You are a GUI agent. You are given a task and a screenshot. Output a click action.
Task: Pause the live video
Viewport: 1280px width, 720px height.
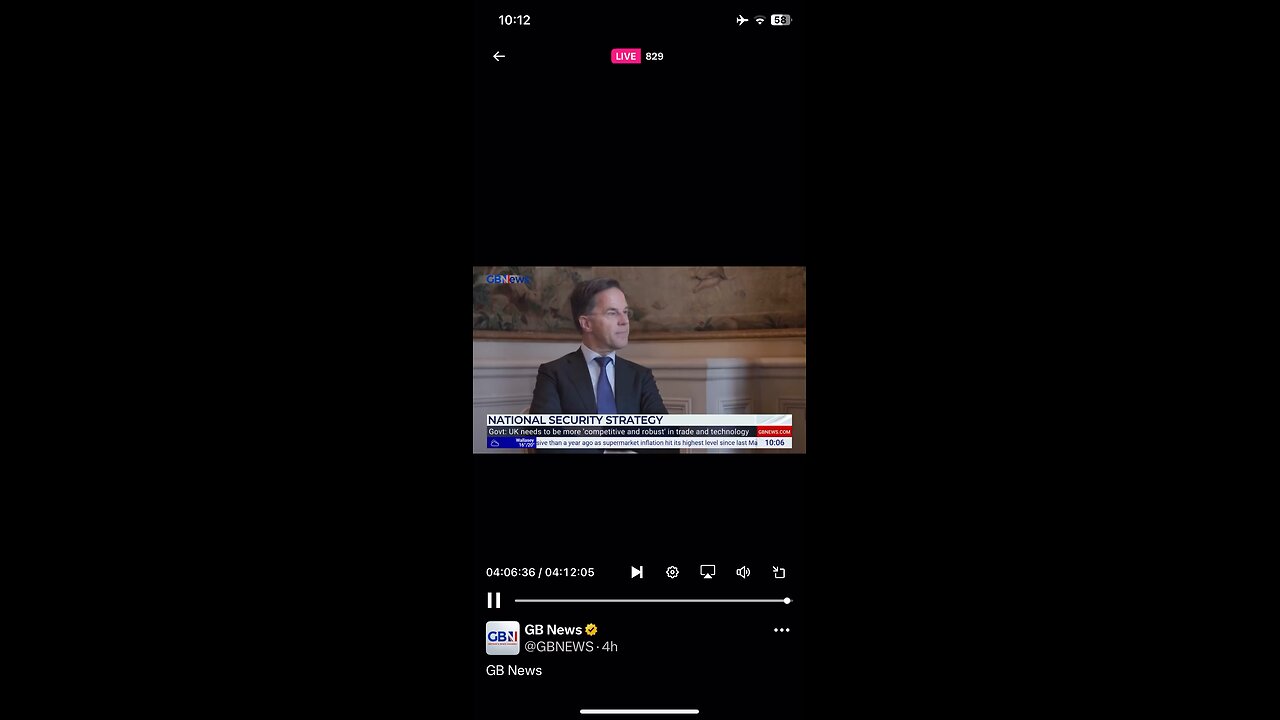pyautogui.click(x=494, y=600)
